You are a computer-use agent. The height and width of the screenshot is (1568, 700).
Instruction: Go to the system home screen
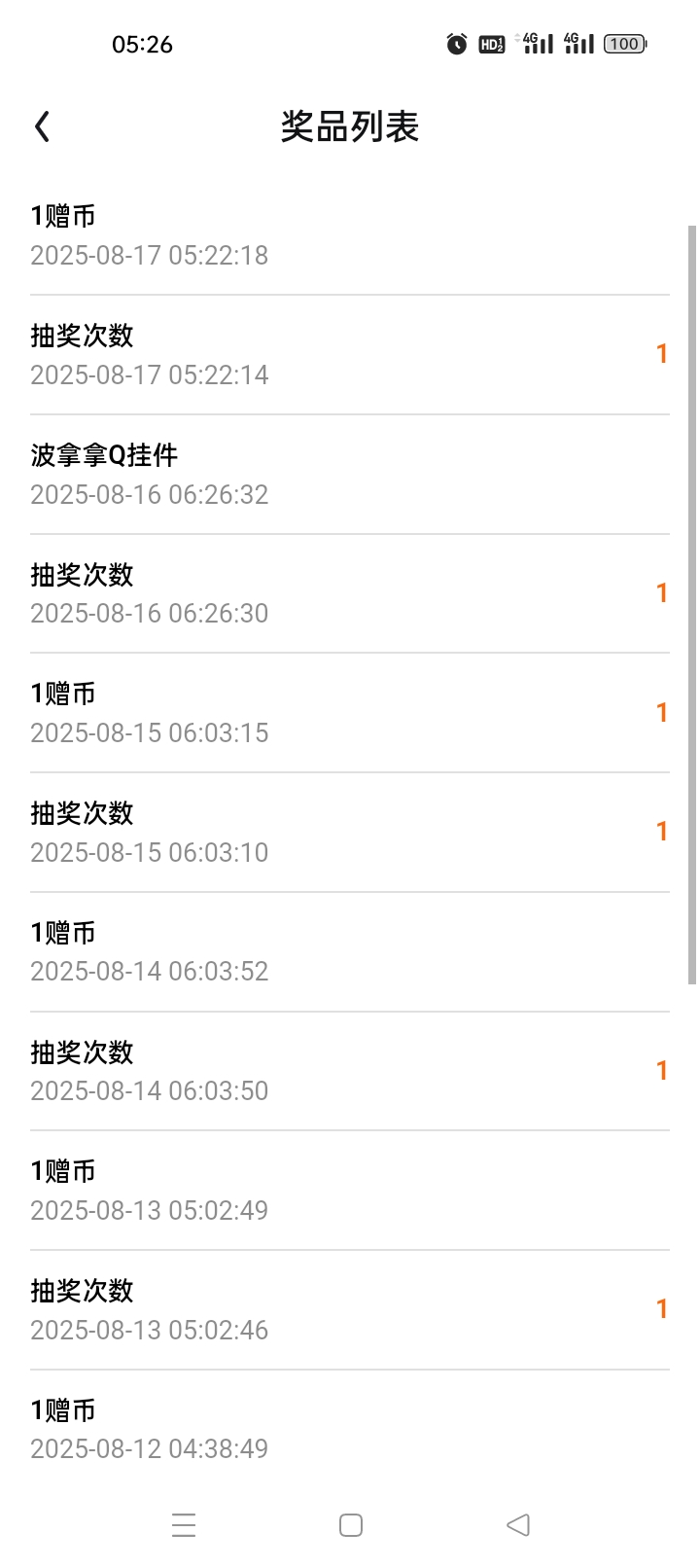tap(351, 1524)
